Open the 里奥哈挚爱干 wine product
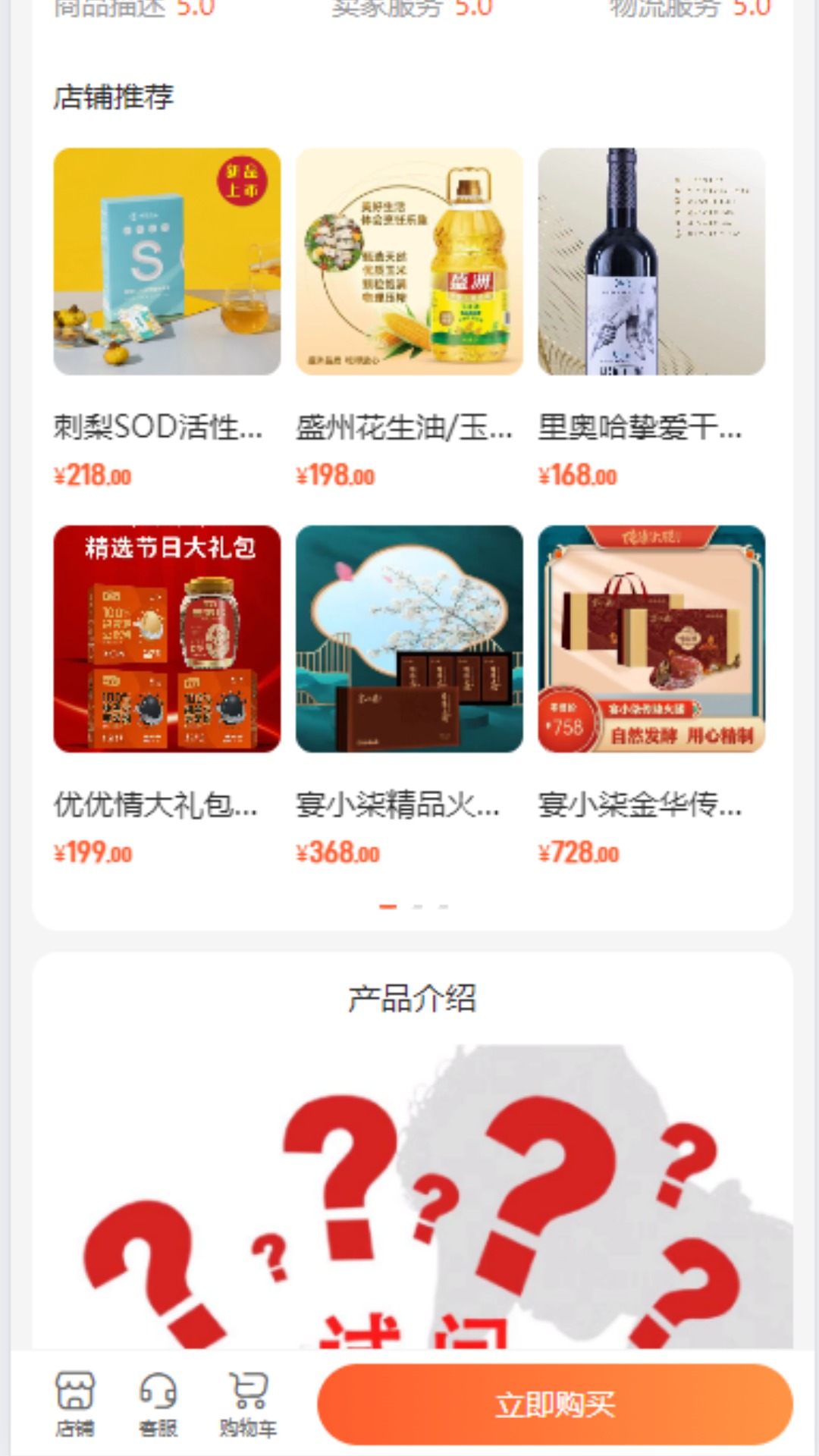 tap(651, 262)
